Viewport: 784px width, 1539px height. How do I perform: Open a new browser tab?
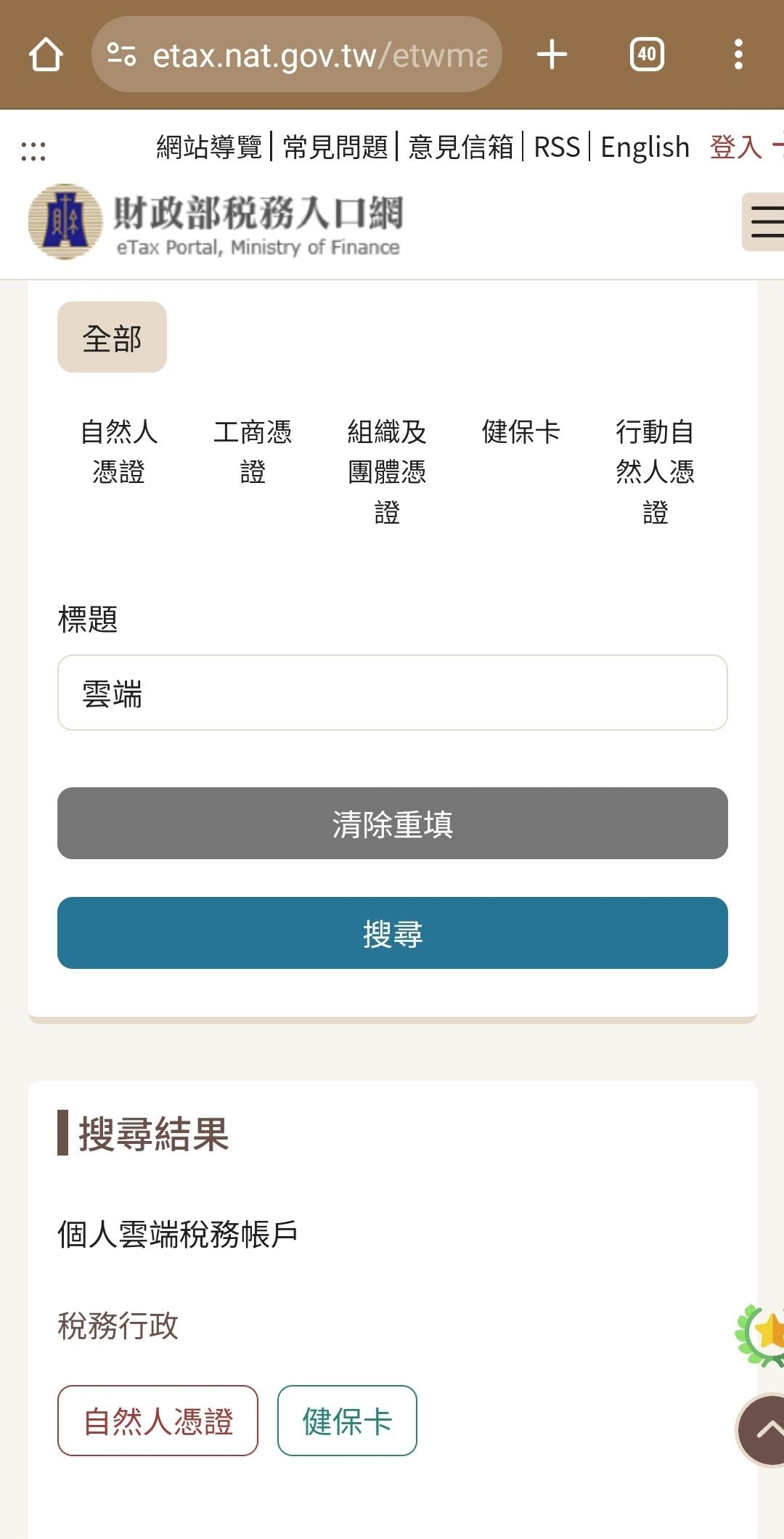(552, 54)
